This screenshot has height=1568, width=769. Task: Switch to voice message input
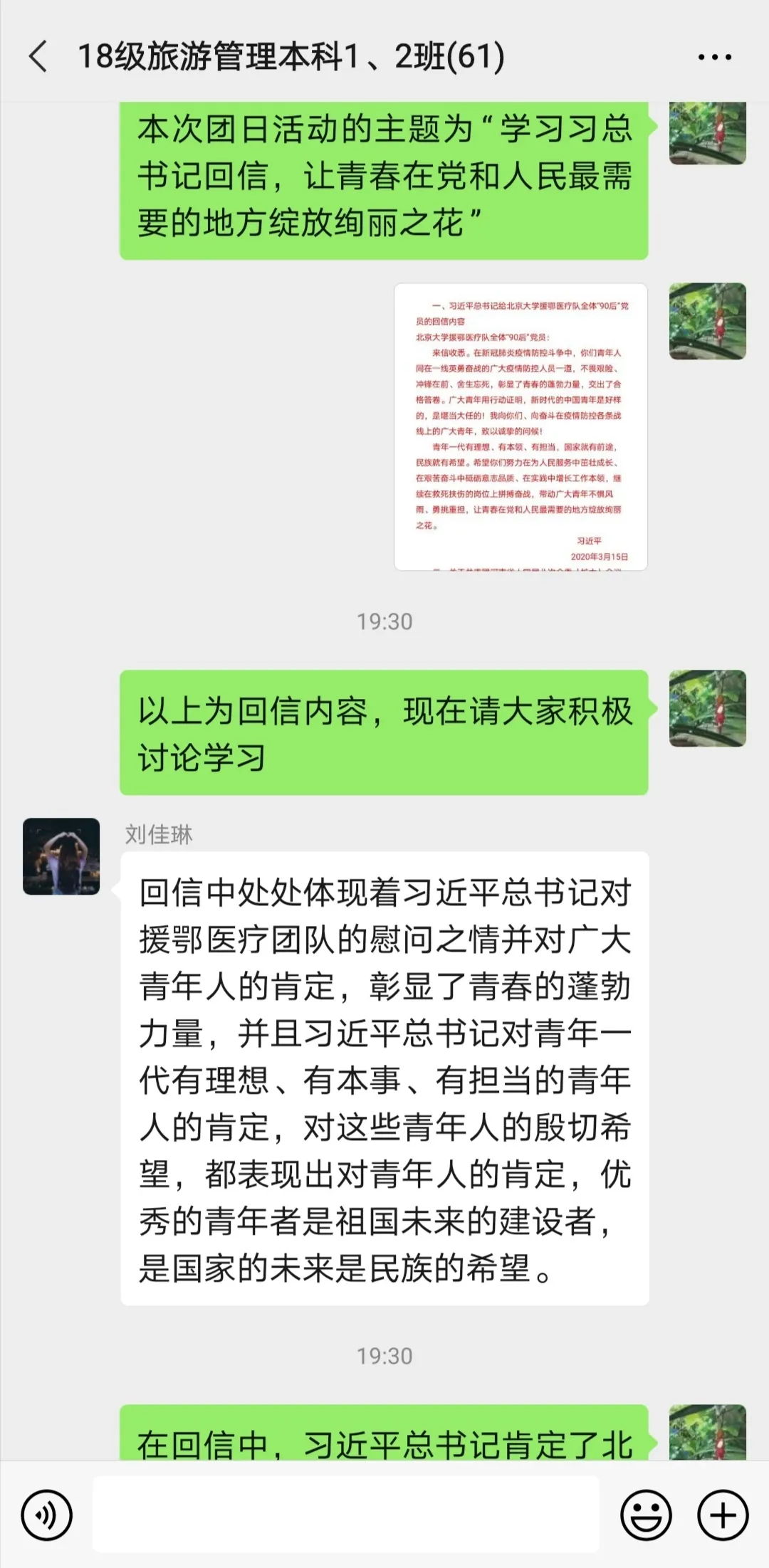47,1515
